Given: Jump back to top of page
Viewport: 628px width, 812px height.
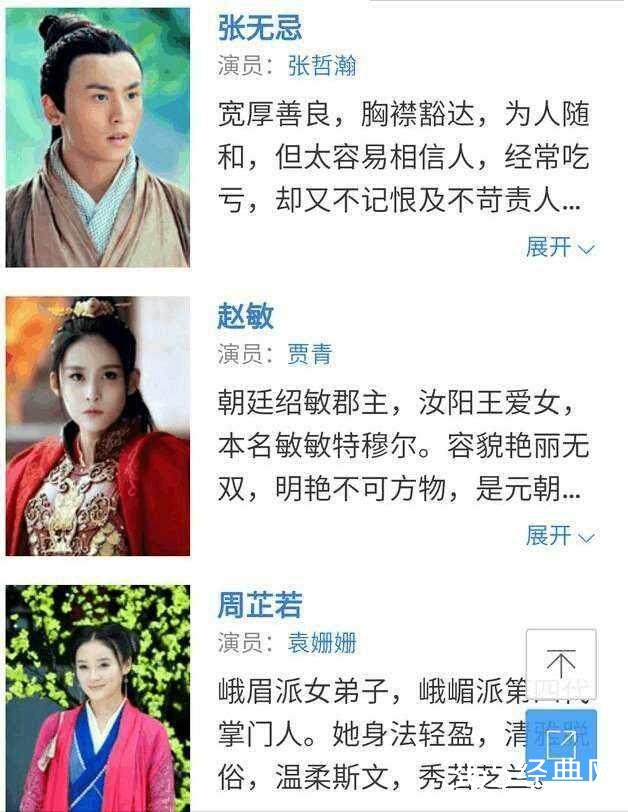Looking at the screenshot, I should [x=561, y=664].
